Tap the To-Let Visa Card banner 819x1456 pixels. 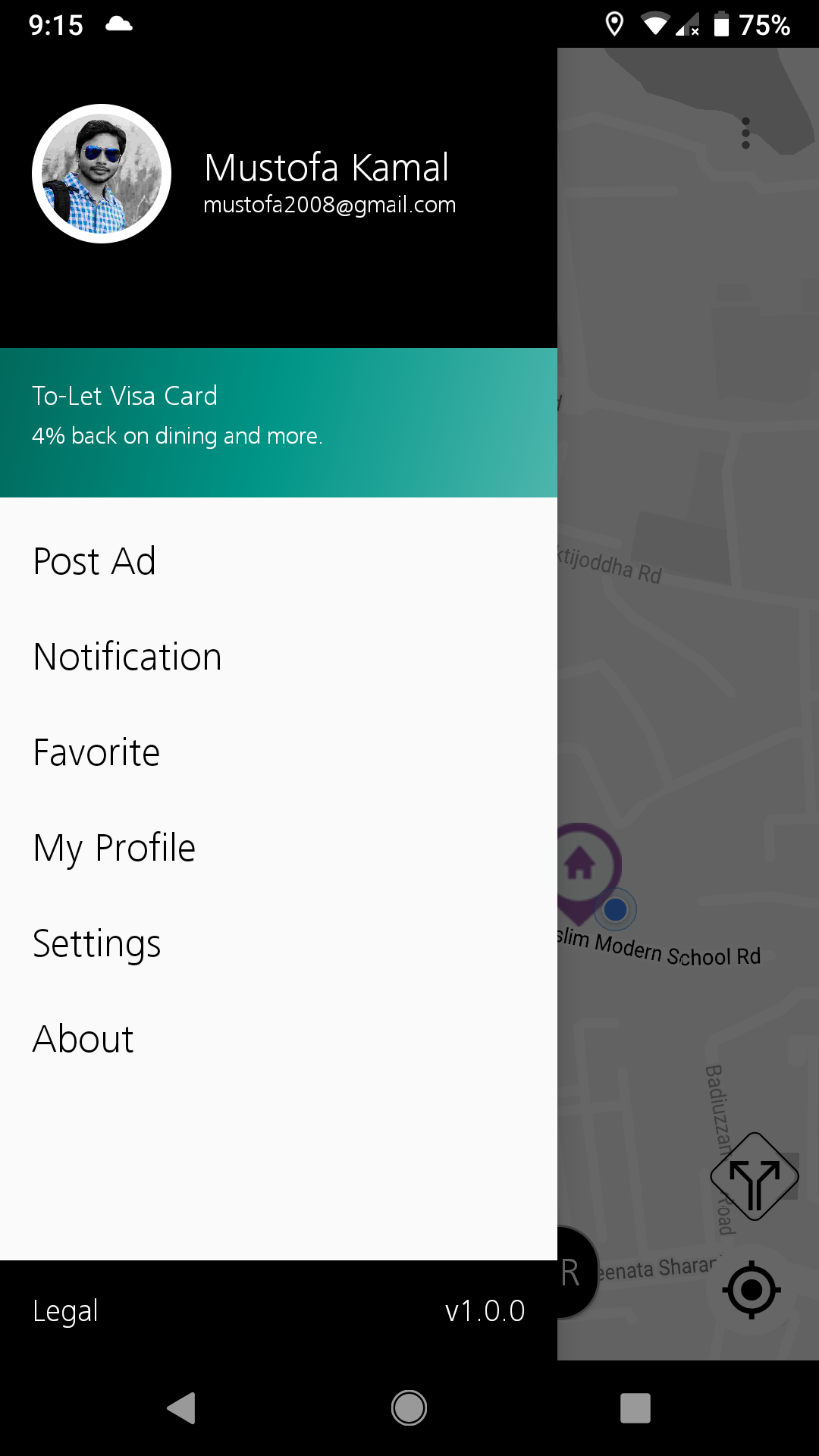point(278,422)
